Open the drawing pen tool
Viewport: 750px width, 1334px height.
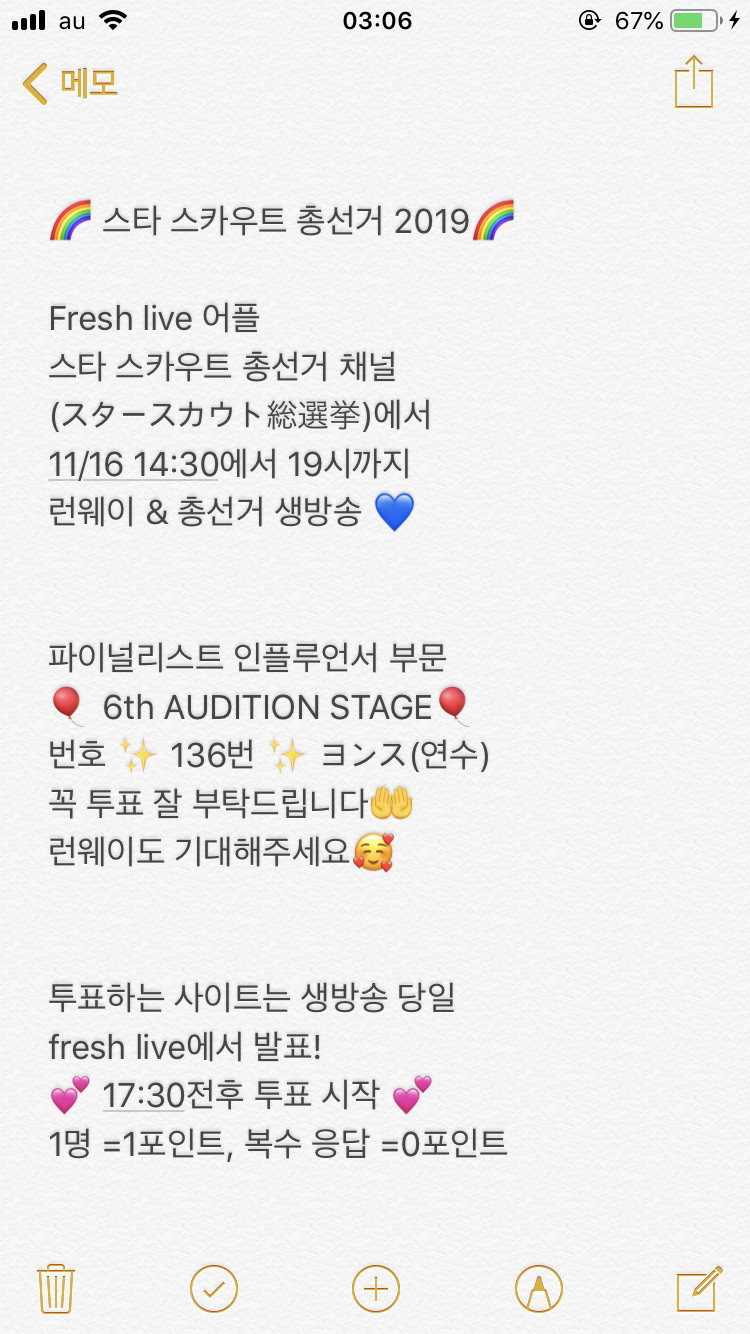point(538,1288)
